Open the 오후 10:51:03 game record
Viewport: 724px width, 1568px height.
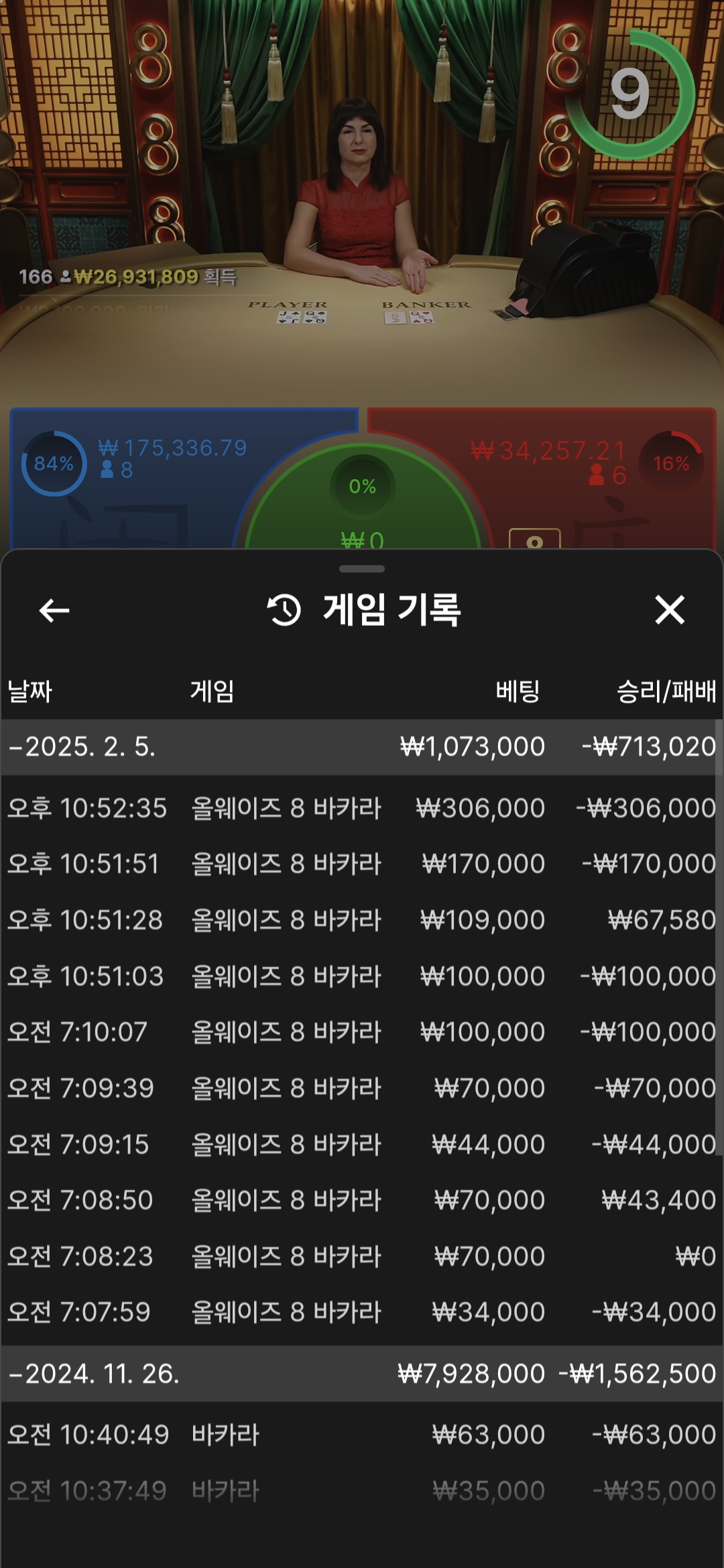point(362,976)
